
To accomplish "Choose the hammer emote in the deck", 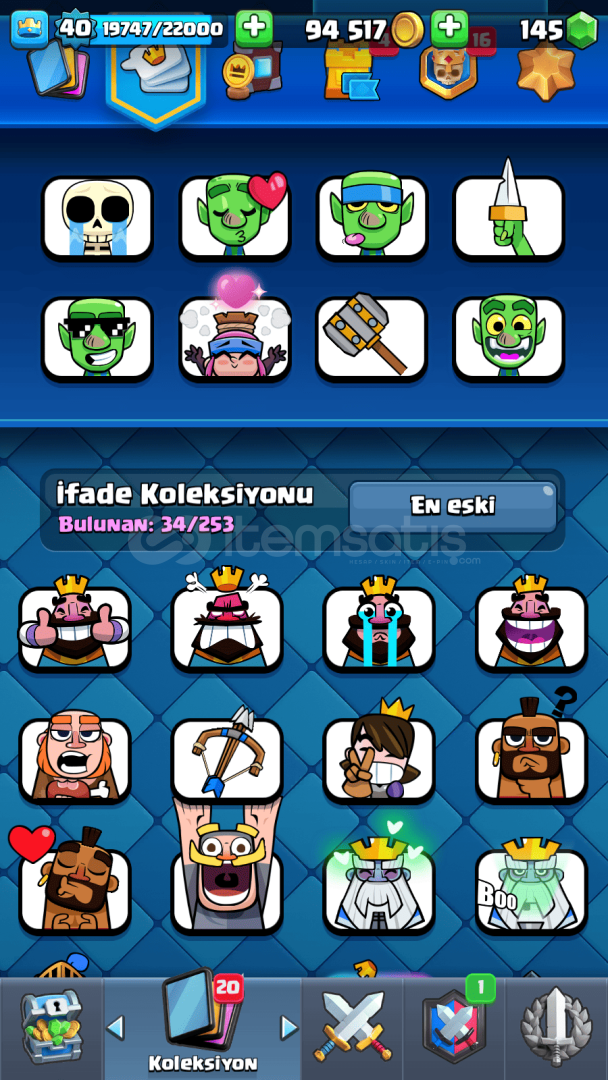I will coord(371,338).
